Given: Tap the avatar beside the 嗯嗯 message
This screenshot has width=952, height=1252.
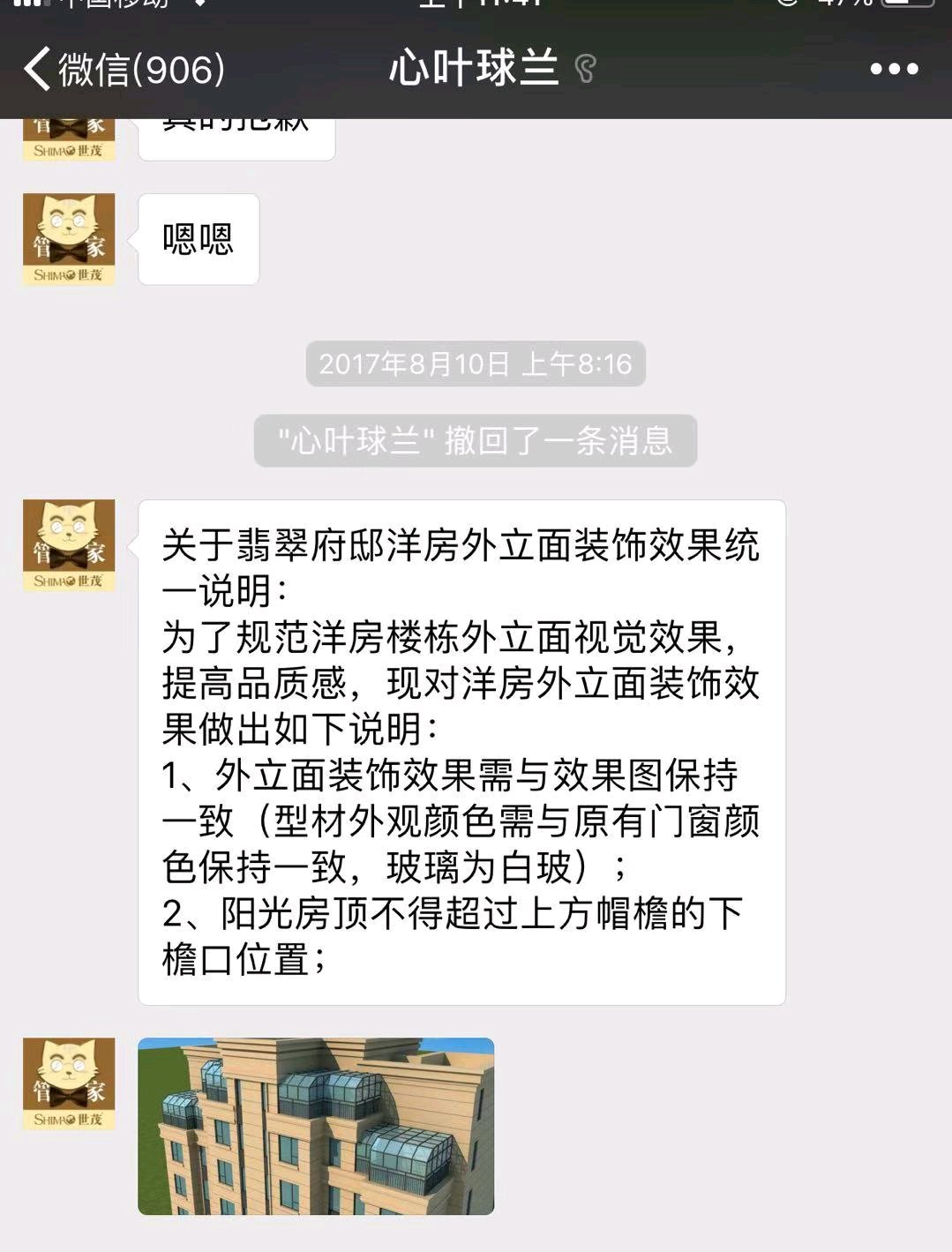Looking at the screenshot, I should click(x=69, y=240).
